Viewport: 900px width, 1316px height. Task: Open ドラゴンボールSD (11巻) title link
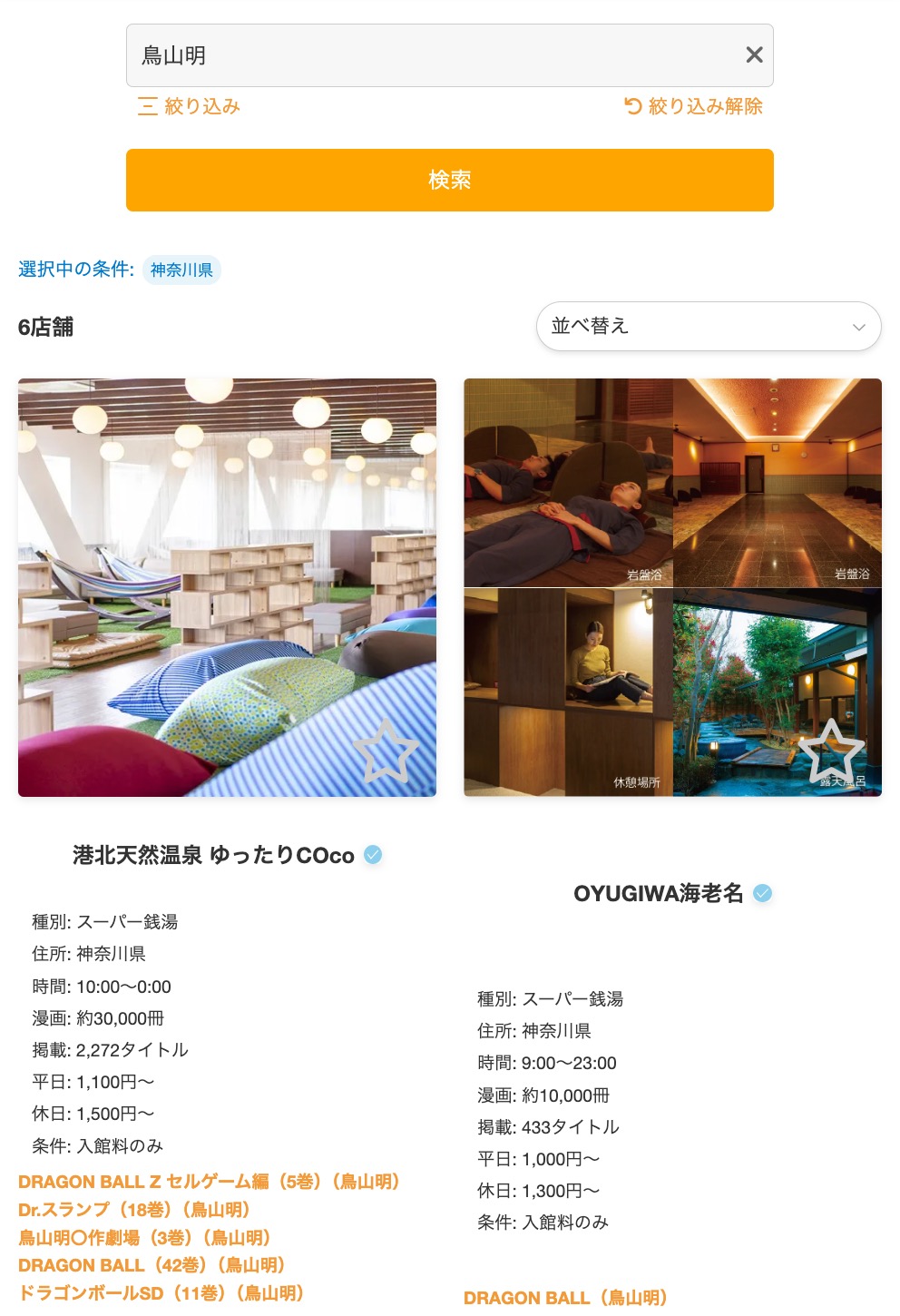click(161, 1293)
